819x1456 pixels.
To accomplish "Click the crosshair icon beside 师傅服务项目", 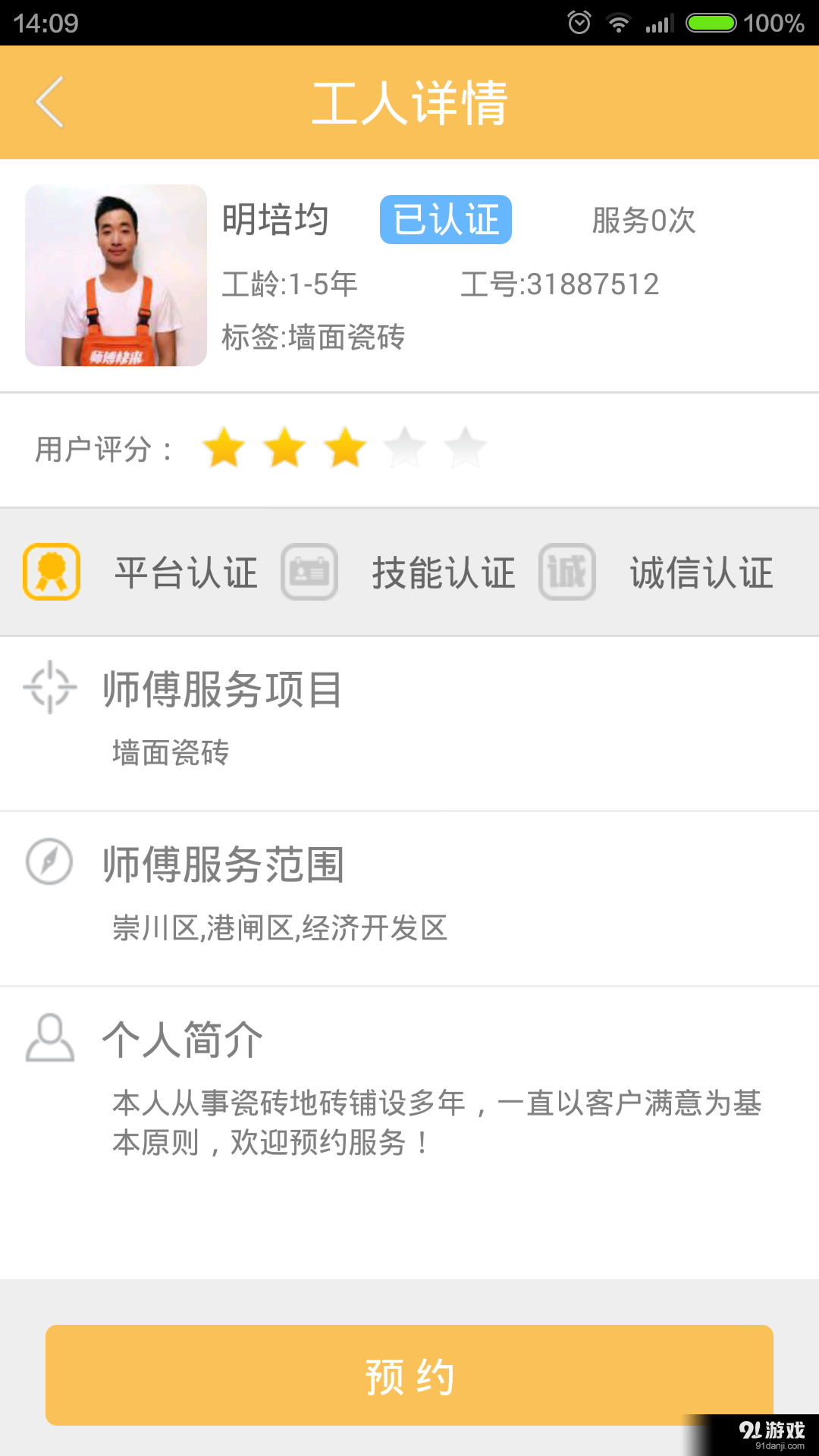I will tap(50, 687).
